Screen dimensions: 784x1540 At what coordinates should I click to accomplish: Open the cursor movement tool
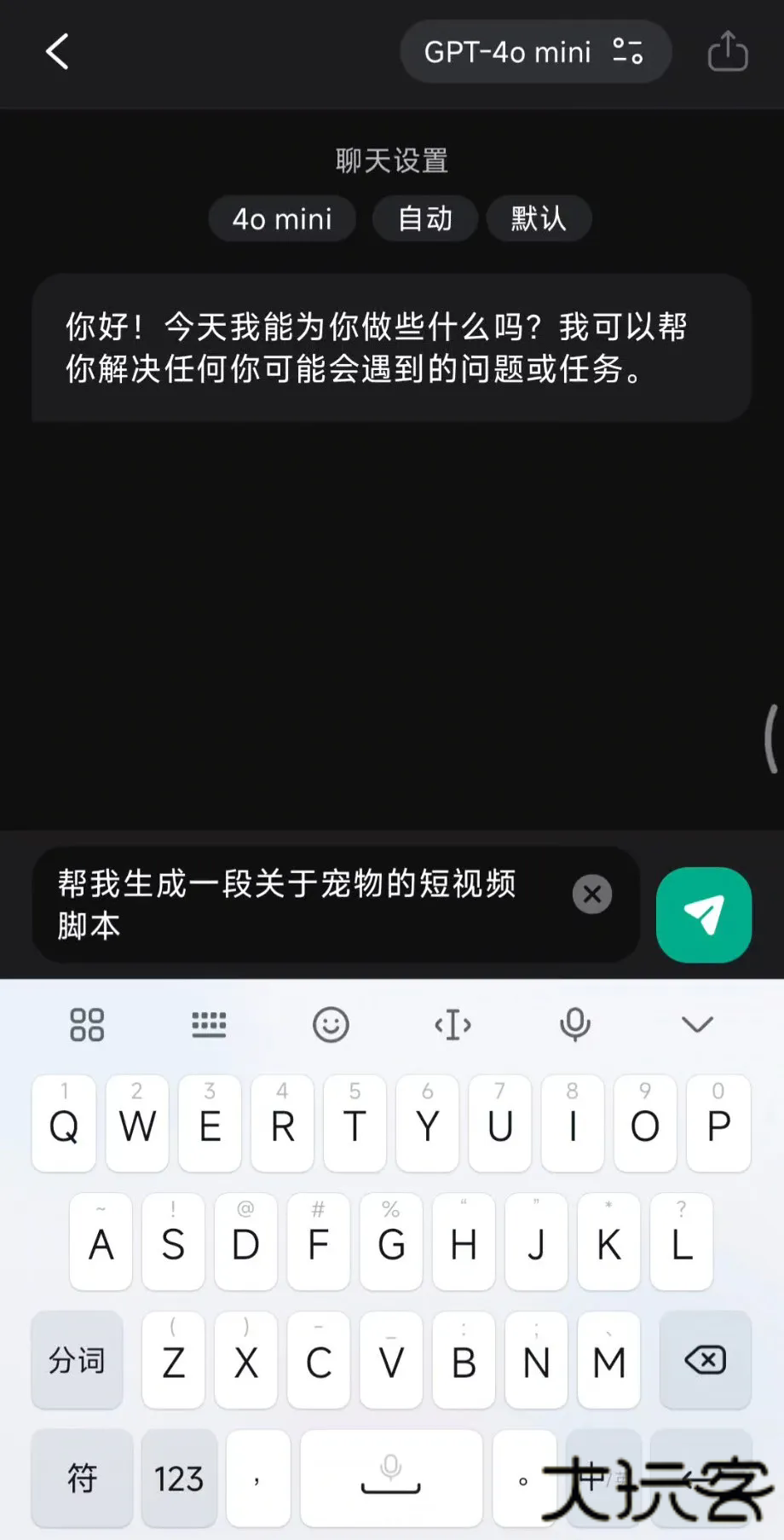pyautogui.click(x=453, y=1024)
